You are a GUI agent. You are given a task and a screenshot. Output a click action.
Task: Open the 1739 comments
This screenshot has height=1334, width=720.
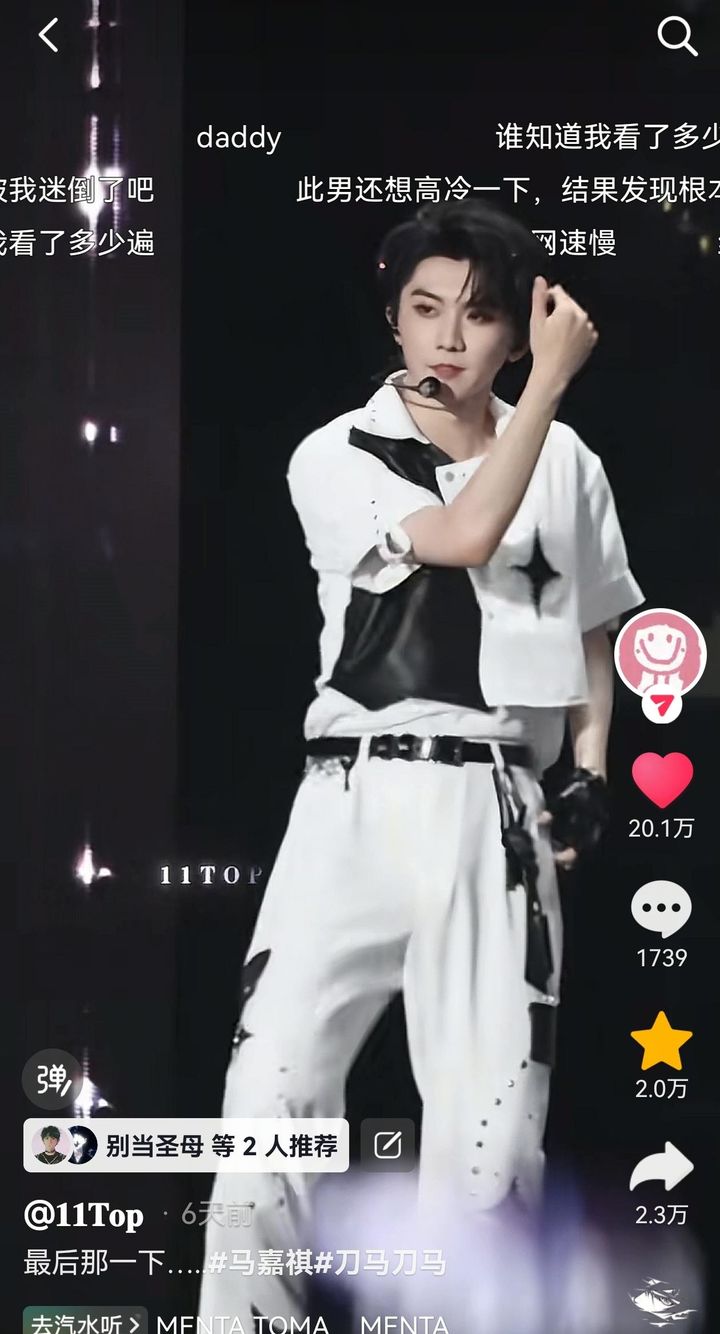[660, 910]
